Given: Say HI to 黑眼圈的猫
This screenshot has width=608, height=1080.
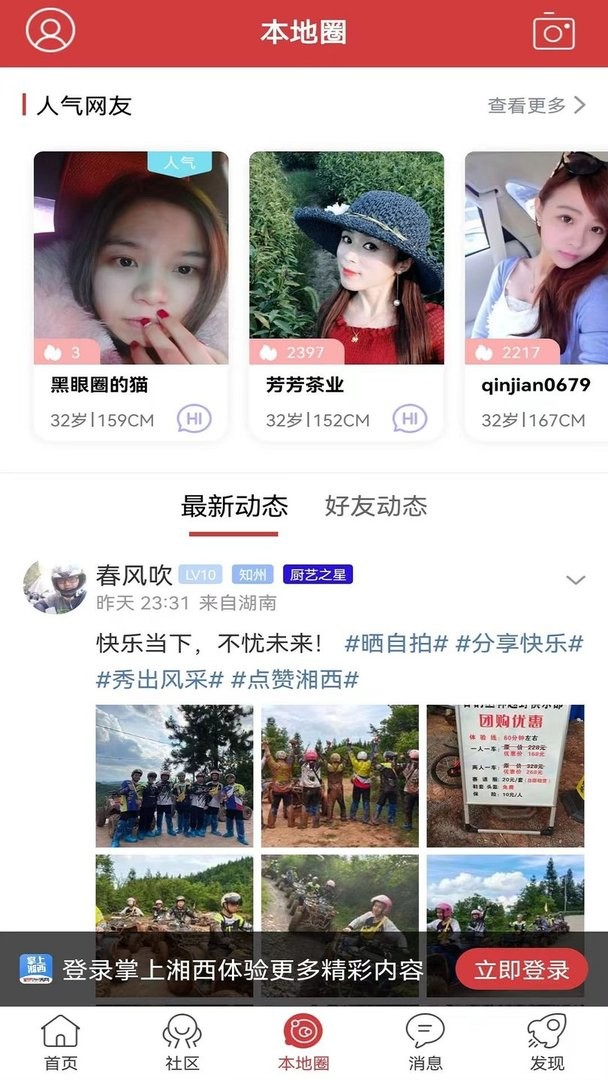Looking at the screenshot, I should (194, 419).
